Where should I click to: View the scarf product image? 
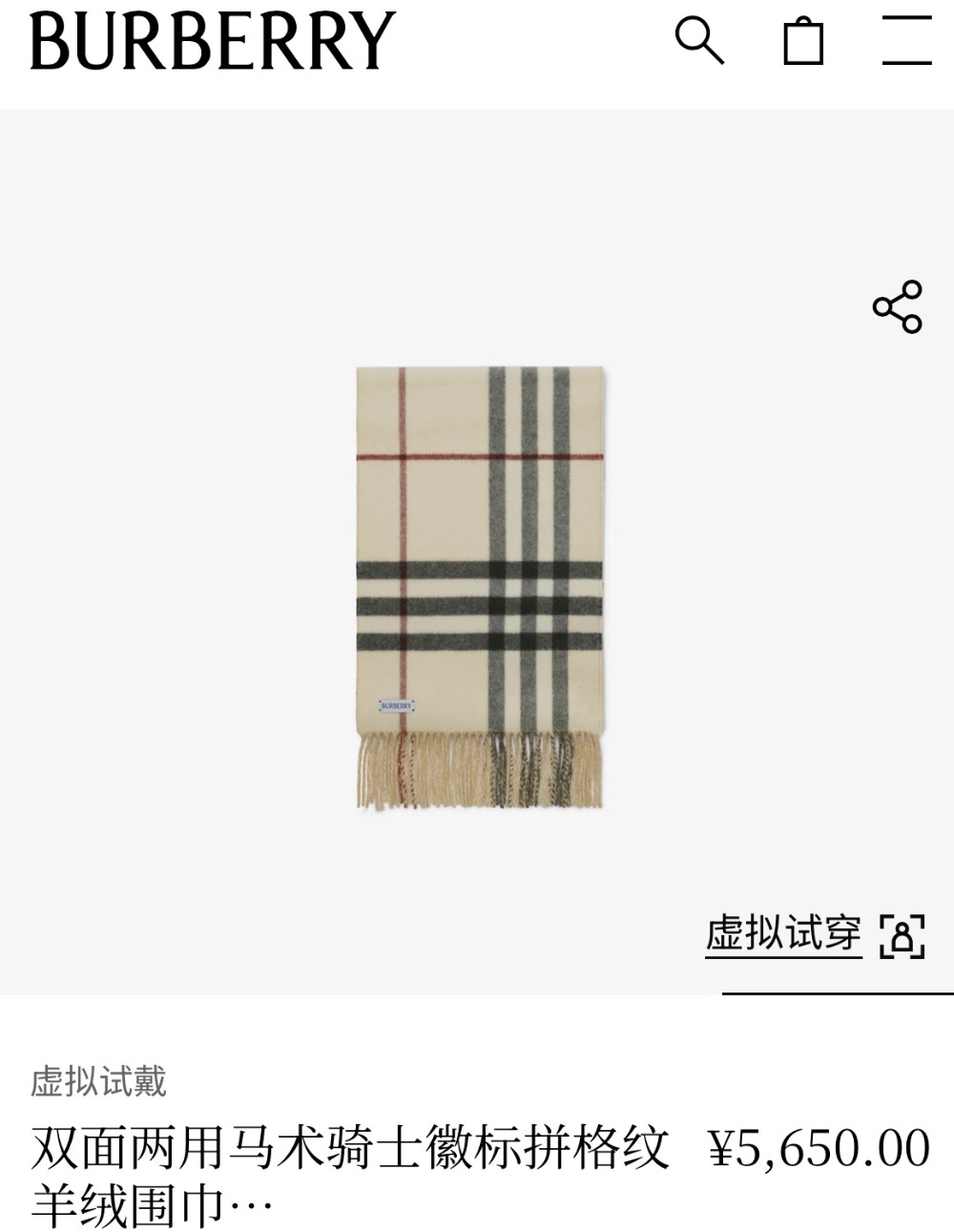pyautogui.click(x=480, y=587)
